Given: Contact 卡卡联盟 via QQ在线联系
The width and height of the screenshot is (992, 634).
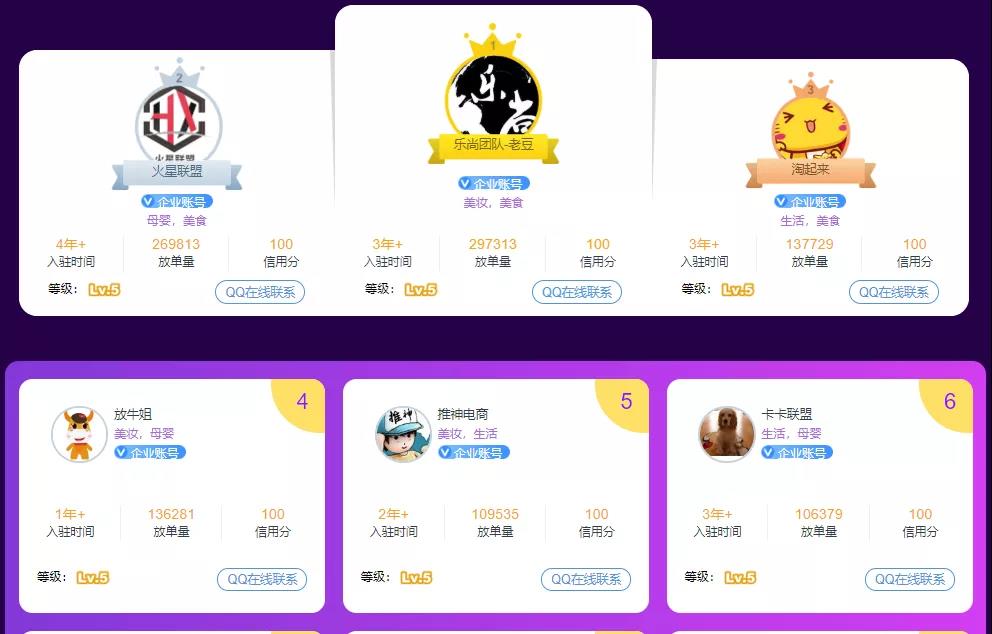Looking at the screenshot, I should tap(909, 579).
